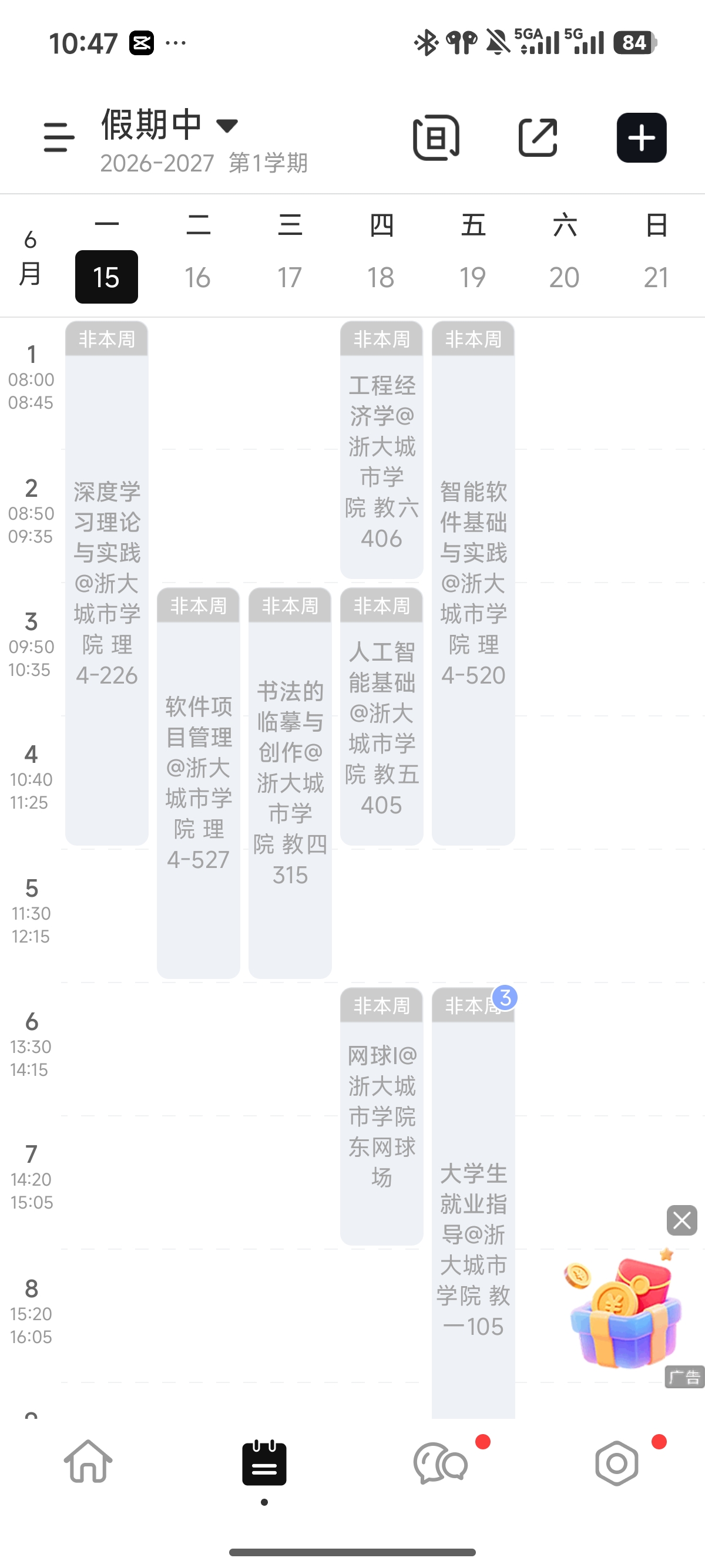The width and height of the screenshot is (705, 1568).
Task: Open the 大学生就业指导 course card
Action: (x=473, y=1203)
